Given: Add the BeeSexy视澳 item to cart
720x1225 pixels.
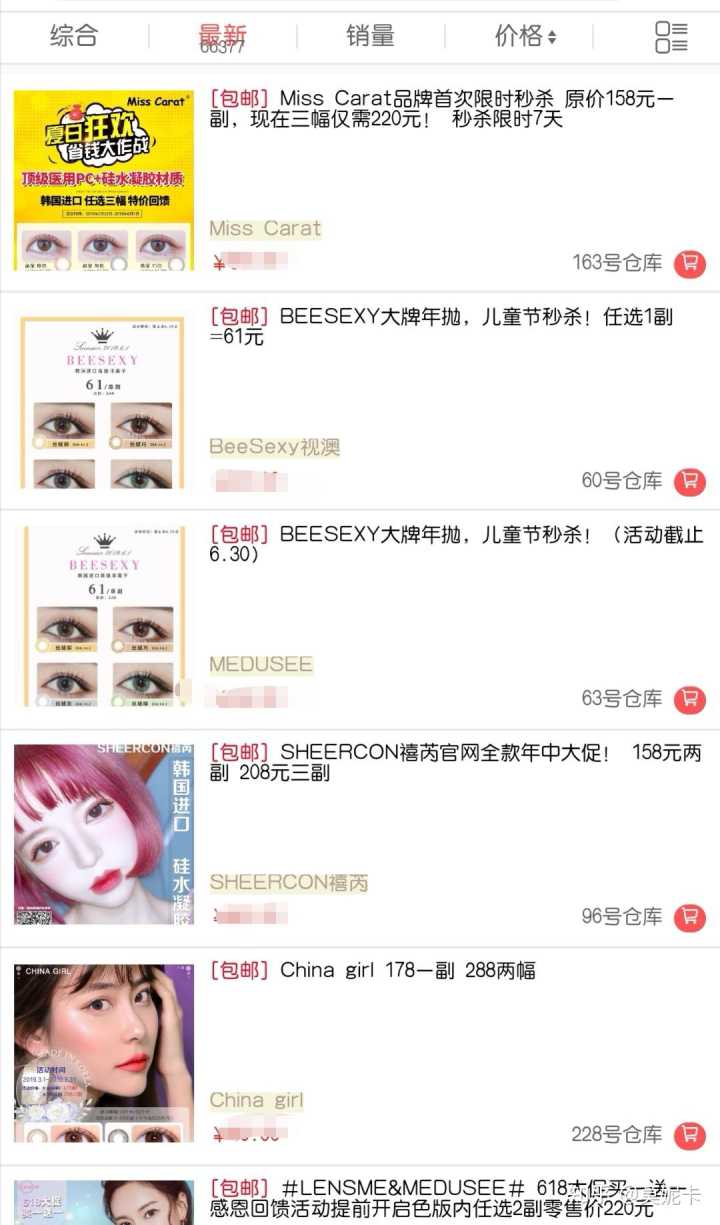Looking at the screenshot, I should [689, 481].
